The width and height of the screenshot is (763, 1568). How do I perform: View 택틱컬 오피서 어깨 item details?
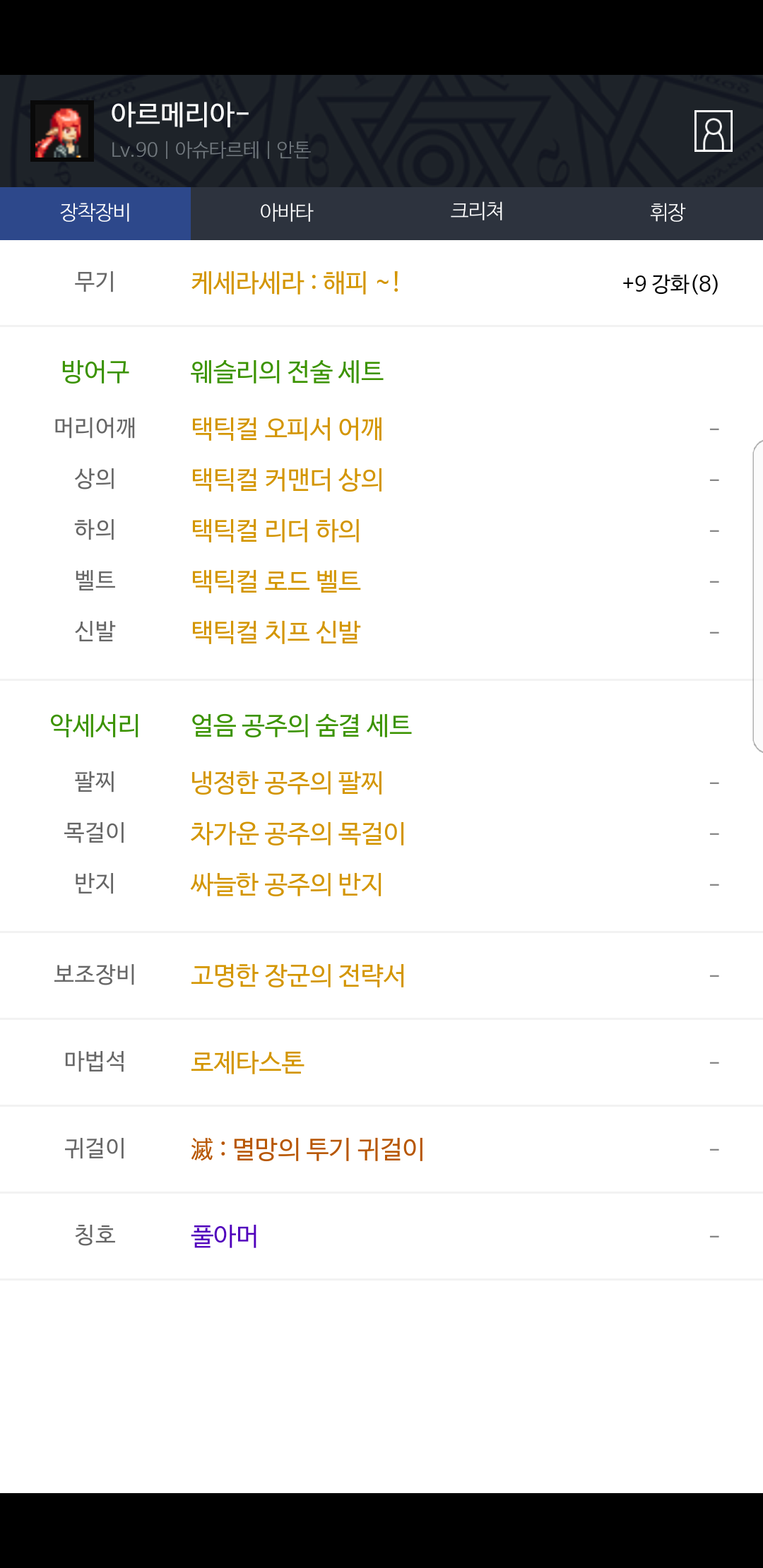tap(287, 429)
